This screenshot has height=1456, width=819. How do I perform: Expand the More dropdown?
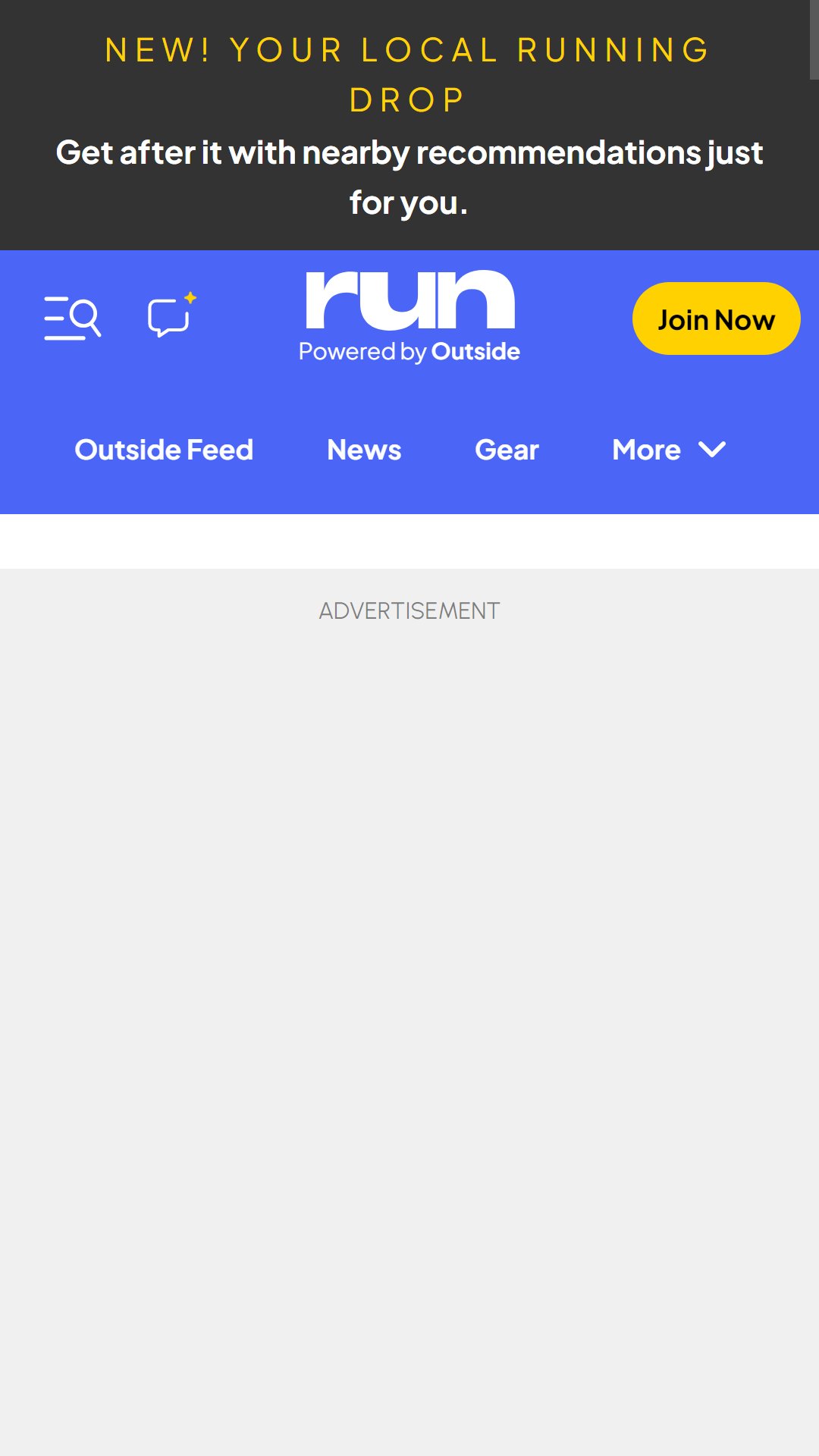(668, 450)
